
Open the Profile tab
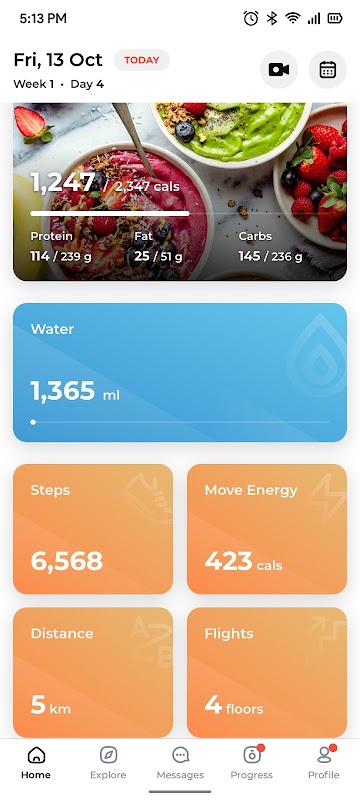323,763
